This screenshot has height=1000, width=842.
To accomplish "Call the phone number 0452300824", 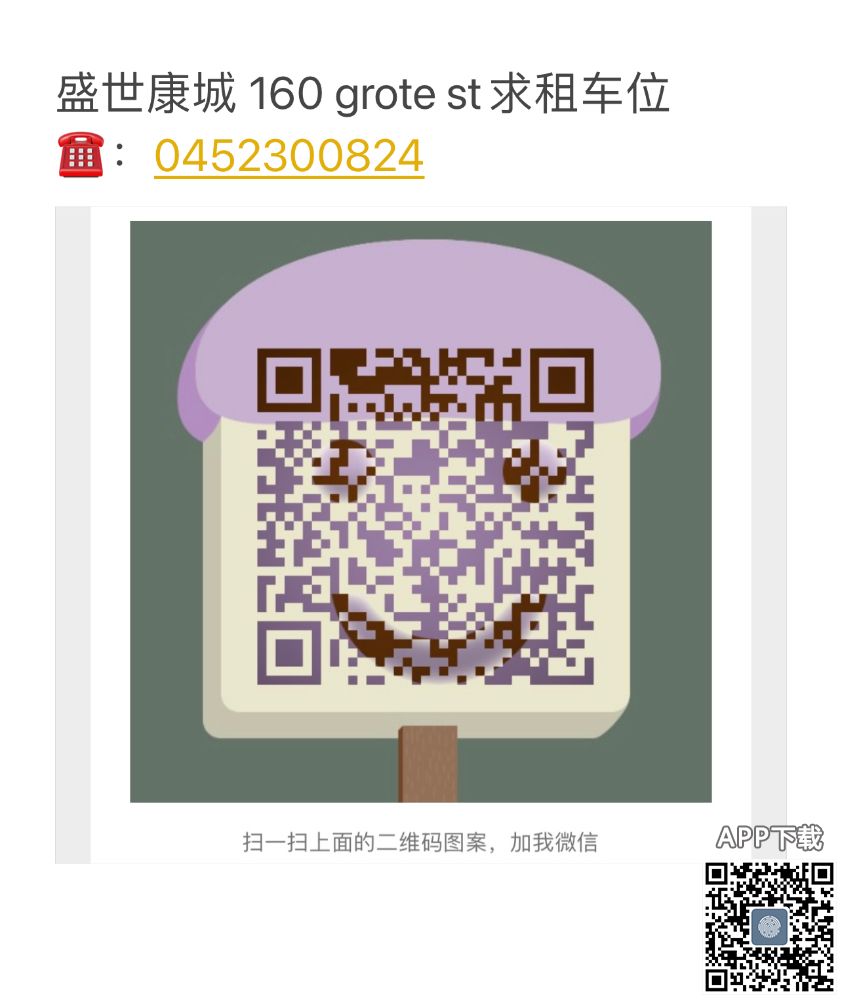I will 289,156.
